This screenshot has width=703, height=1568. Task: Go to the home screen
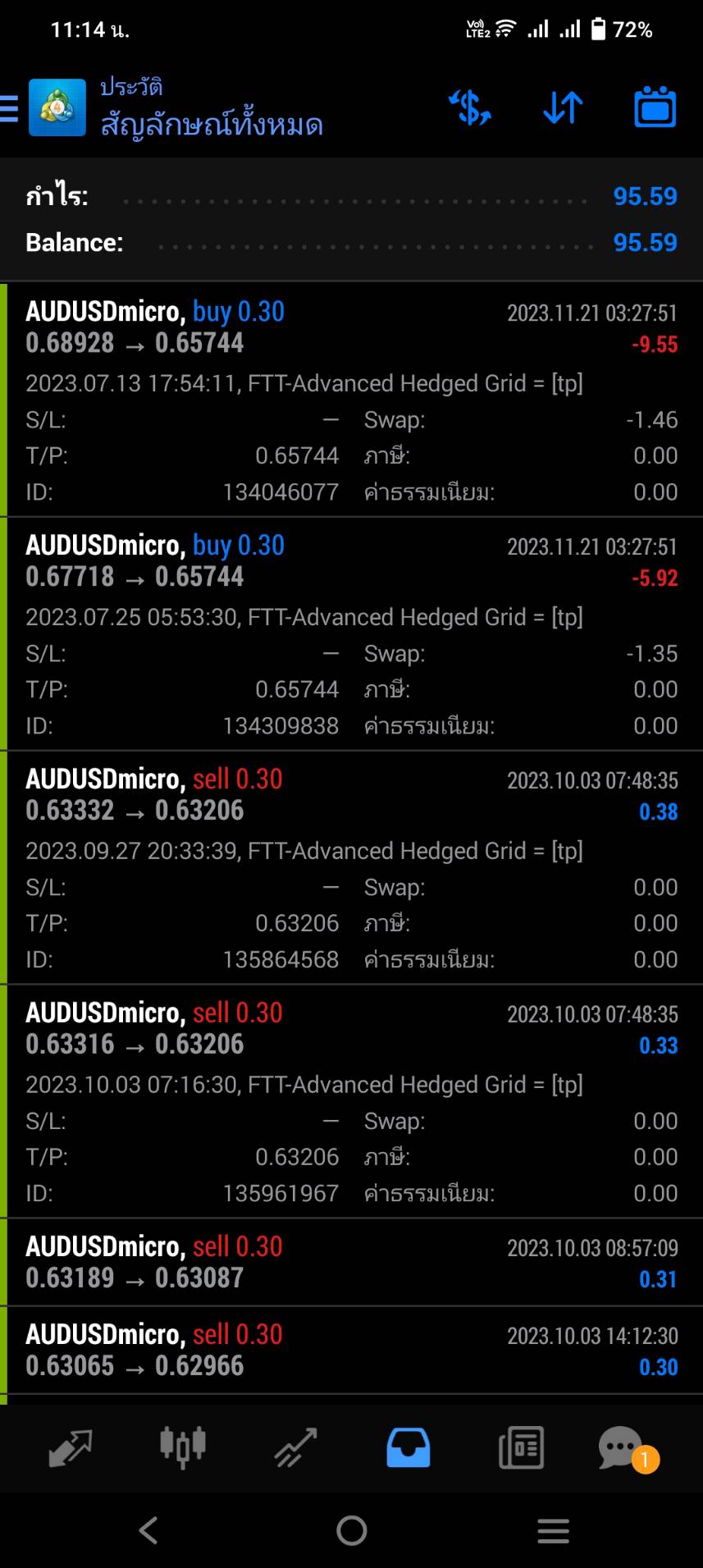[351, 1530]
